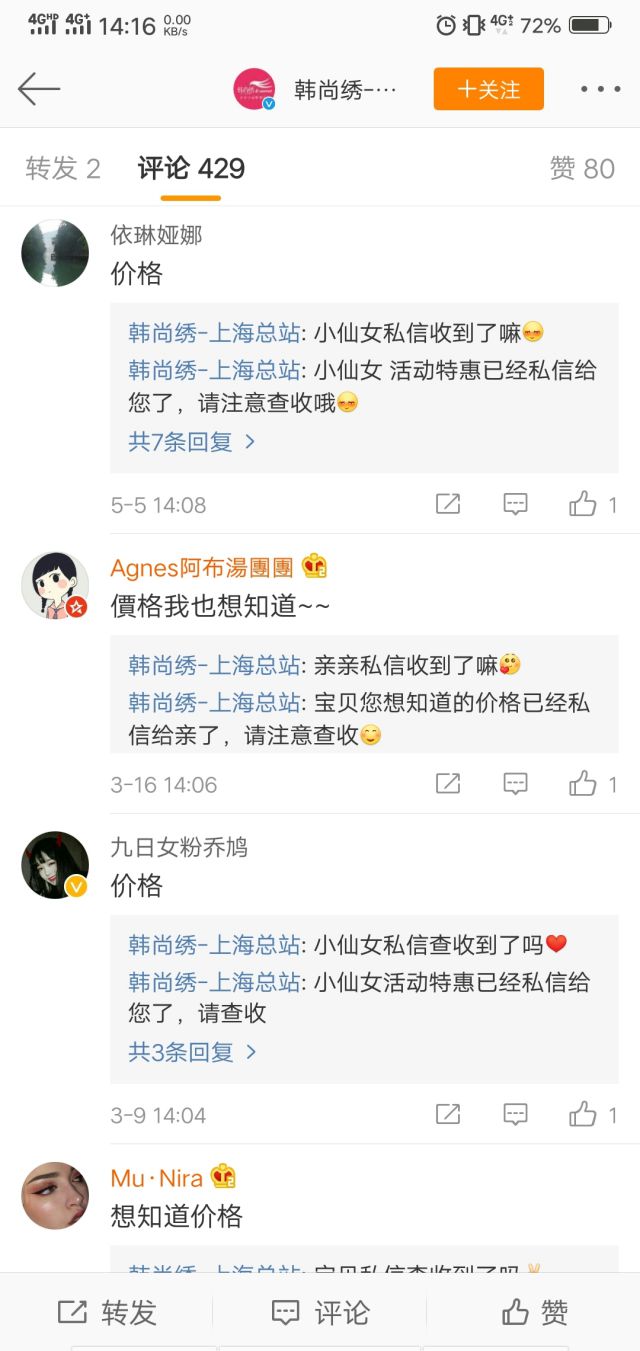Switch to the 转发 2 tab
The image size is (640, 1351).
click(x=63, y=168)
